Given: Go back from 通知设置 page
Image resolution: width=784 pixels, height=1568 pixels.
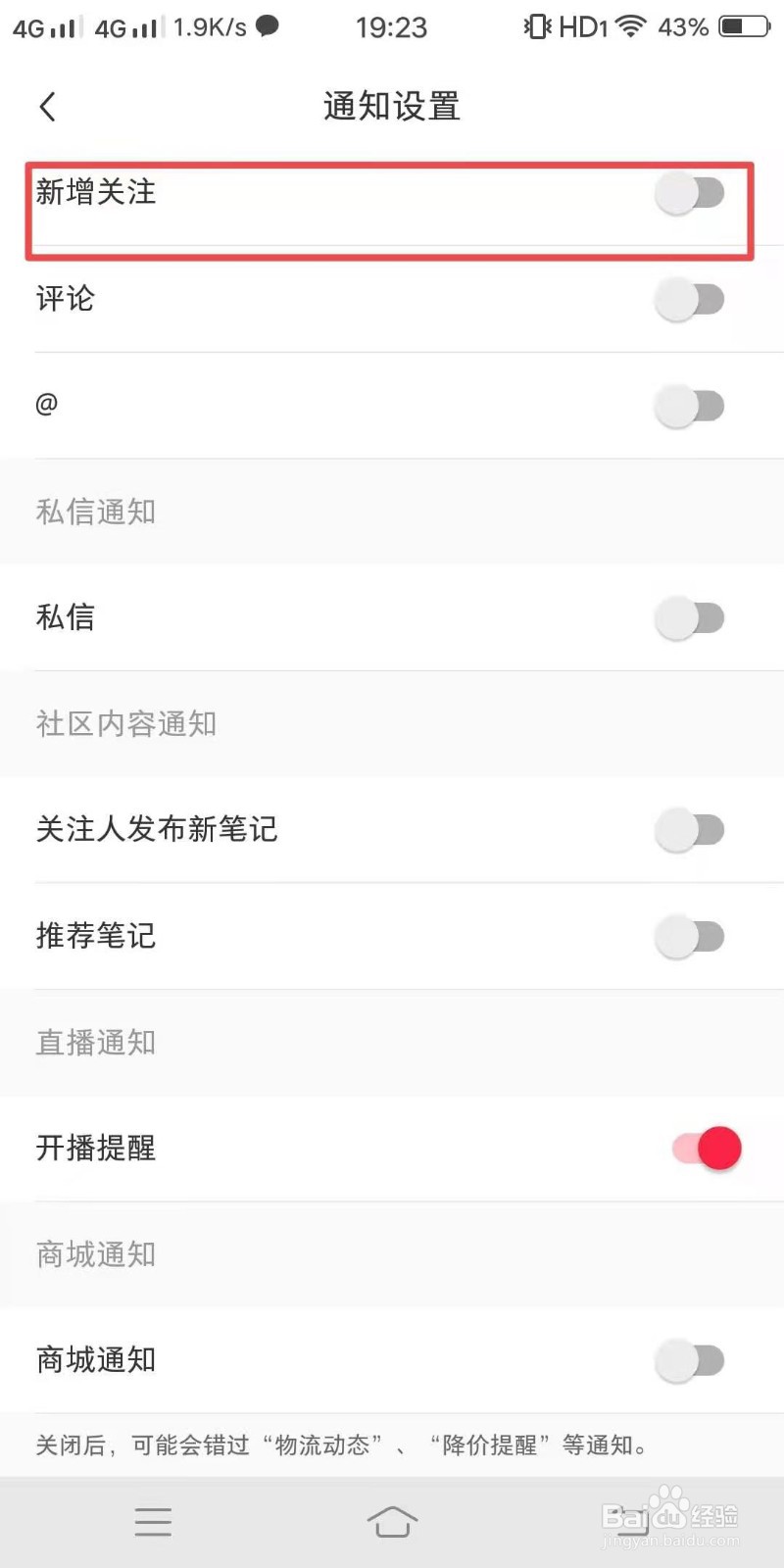Looking at the screenshot, I should (x=47, y=106).
